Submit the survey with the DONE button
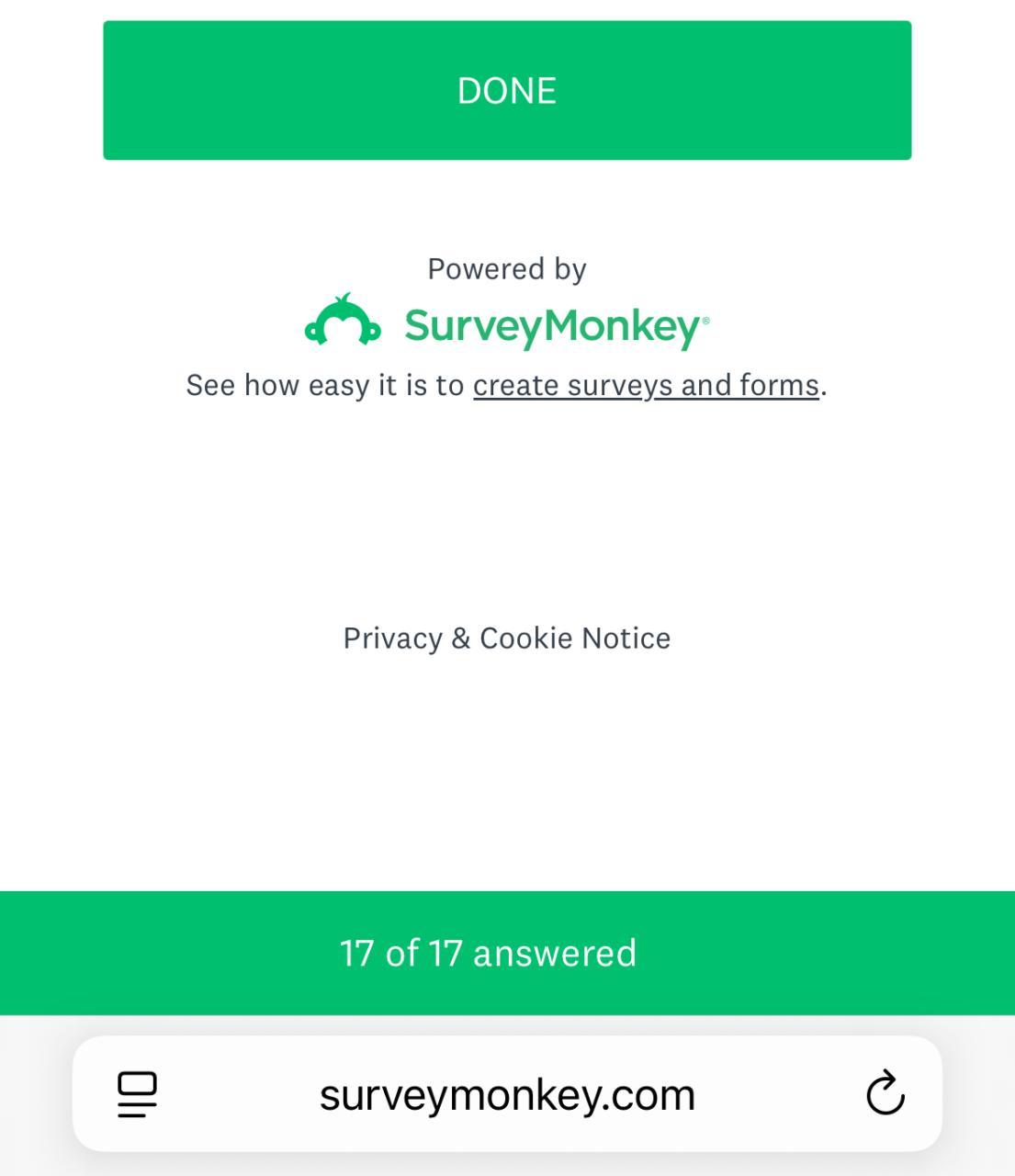Image resolution: width=1015 pixels, height=1176 pixels. click(507, 90)
